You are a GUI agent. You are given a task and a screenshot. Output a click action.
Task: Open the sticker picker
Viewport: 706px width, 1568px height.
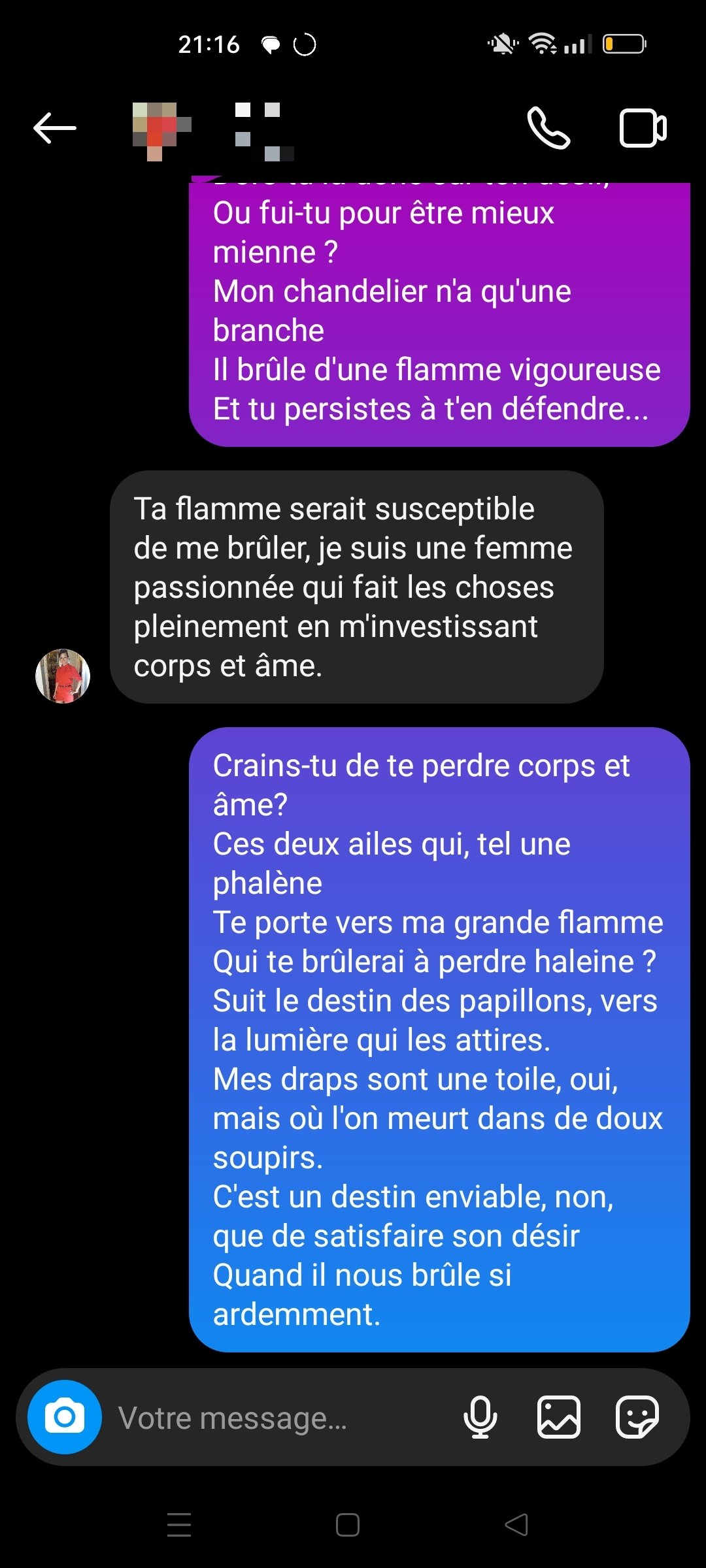pyautogui.click(x=637, y=1417)
